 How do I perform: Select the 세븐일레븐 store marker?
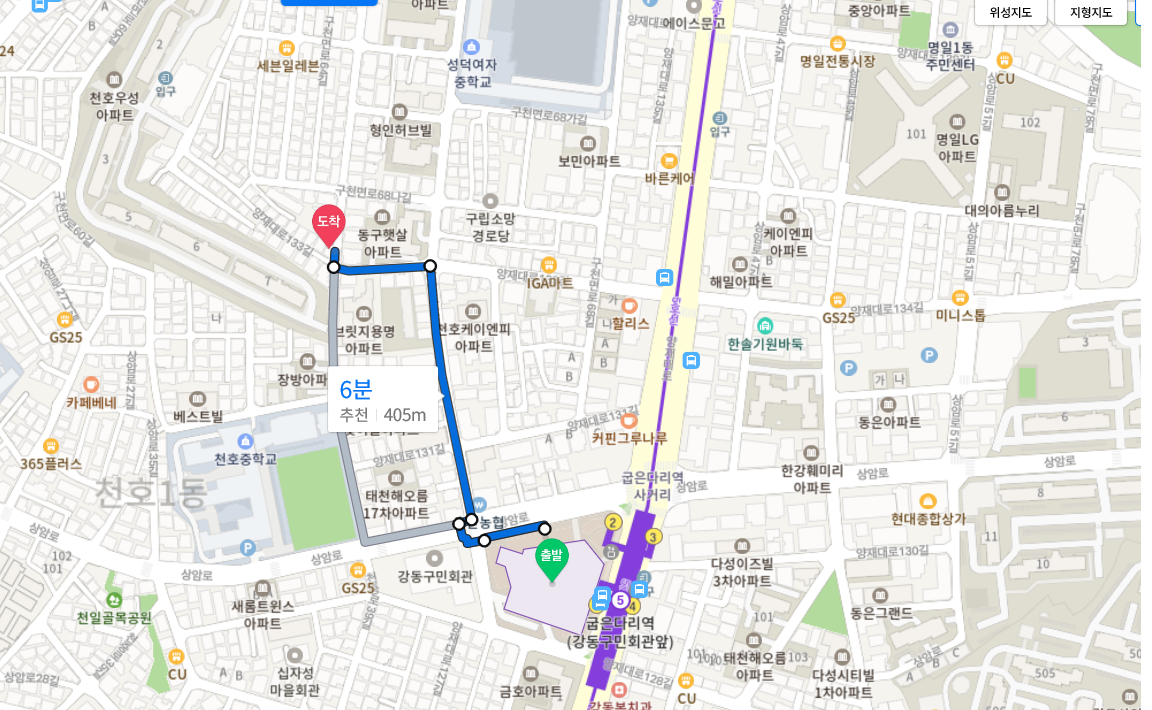tap(287, 47)
